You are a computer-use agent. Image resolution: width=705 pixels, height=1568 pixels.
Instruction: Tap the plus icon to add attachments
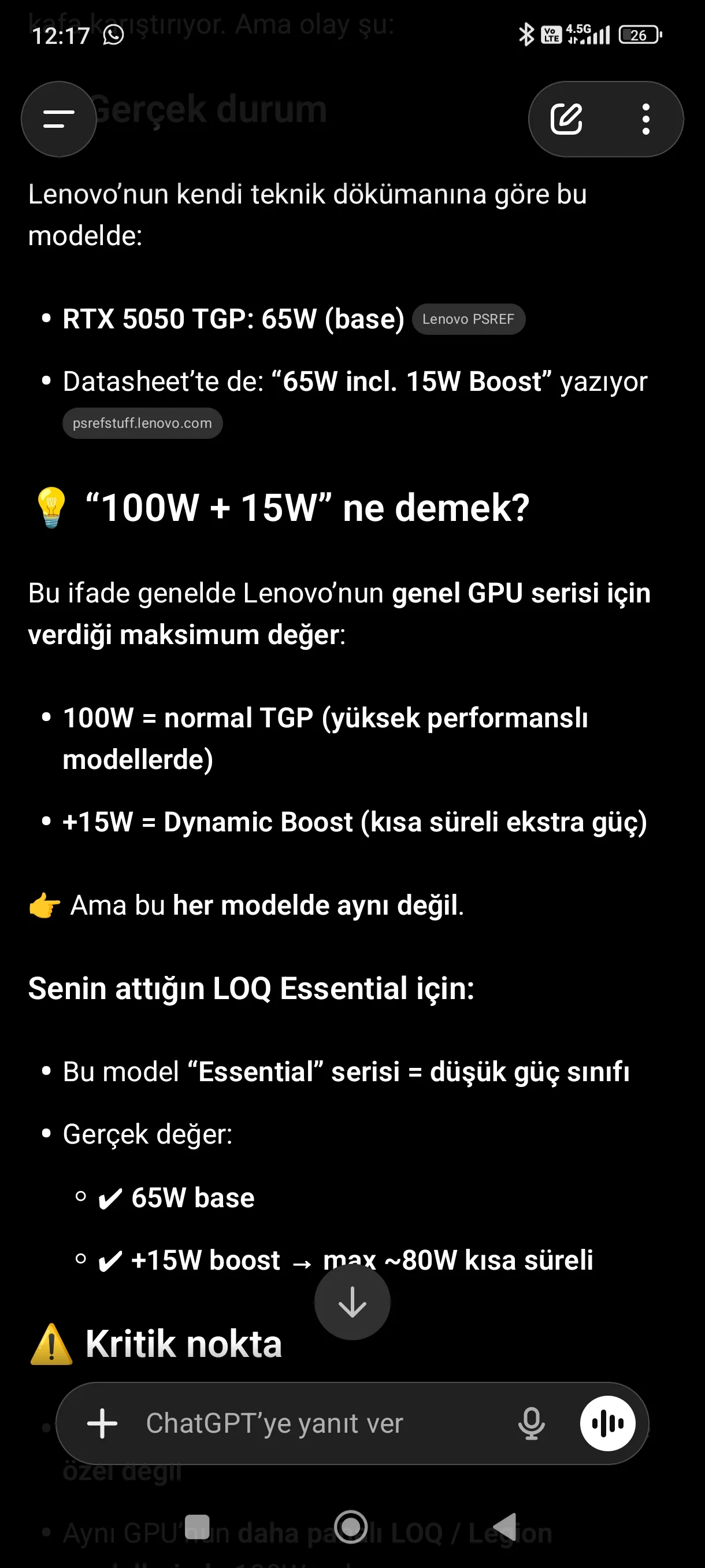coord(102,1423)
